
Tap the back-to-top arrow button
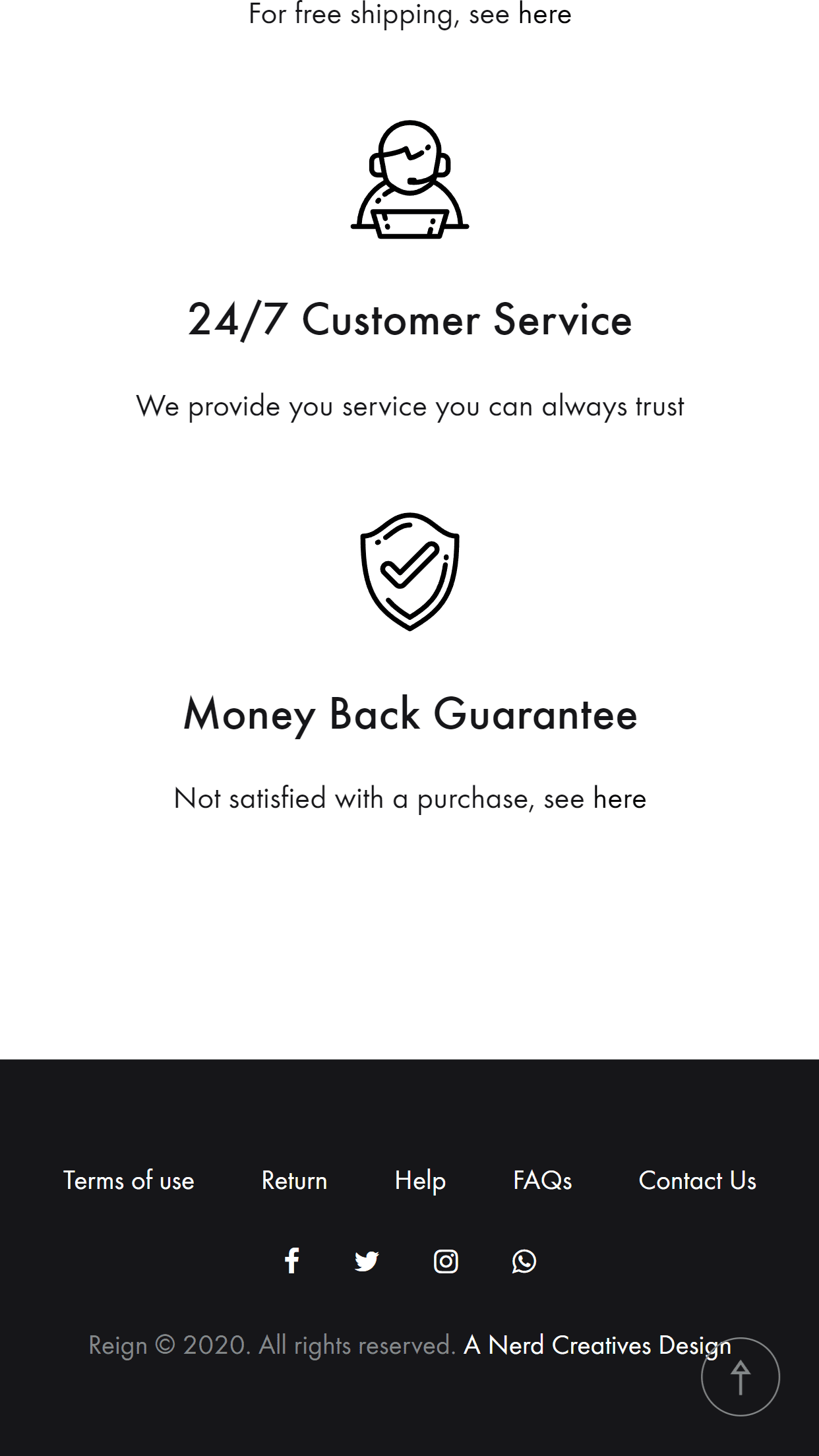tap(740, 1377)
